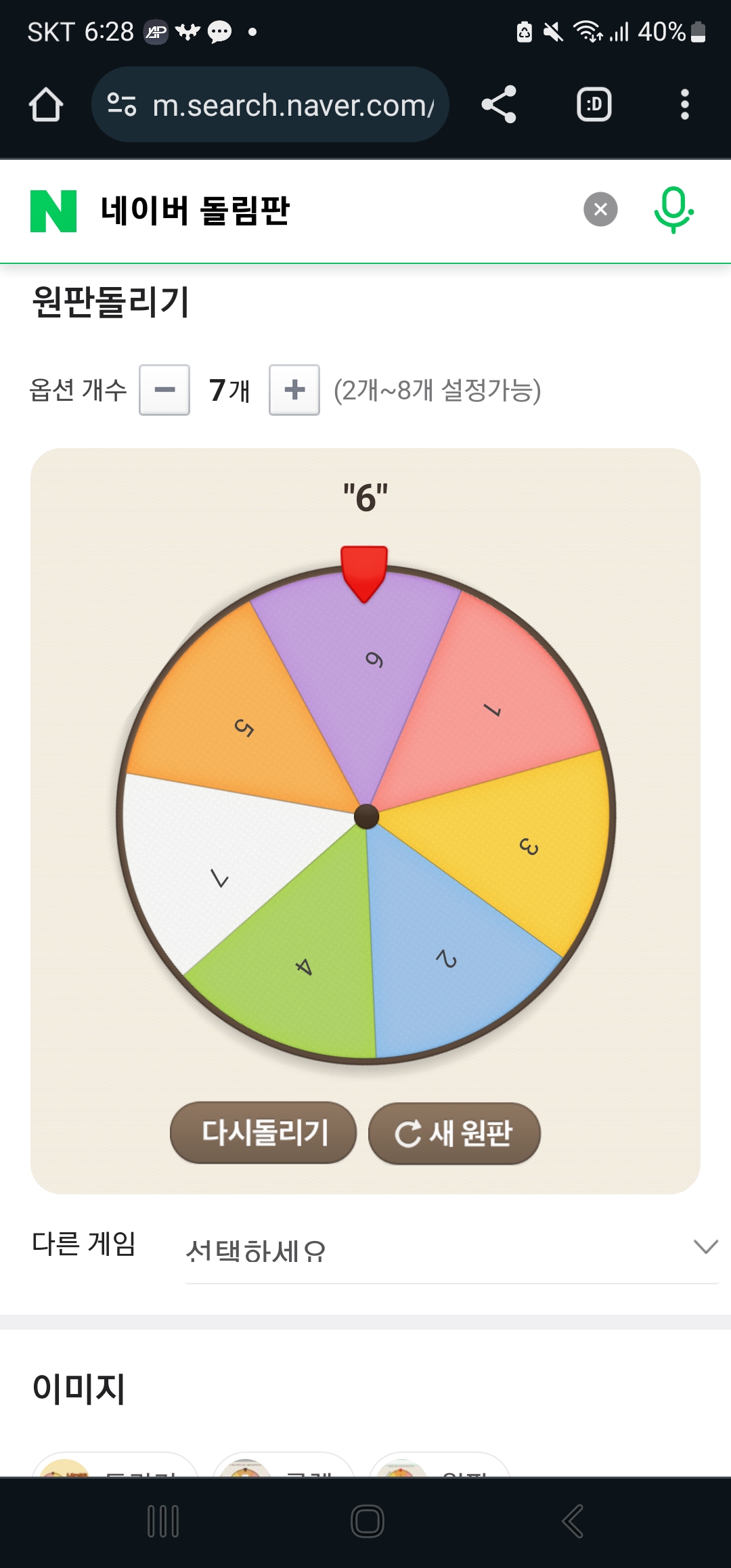Open the browser tab switcher
The height and width of the screenshot is (1568, 731).
point(594,105)
